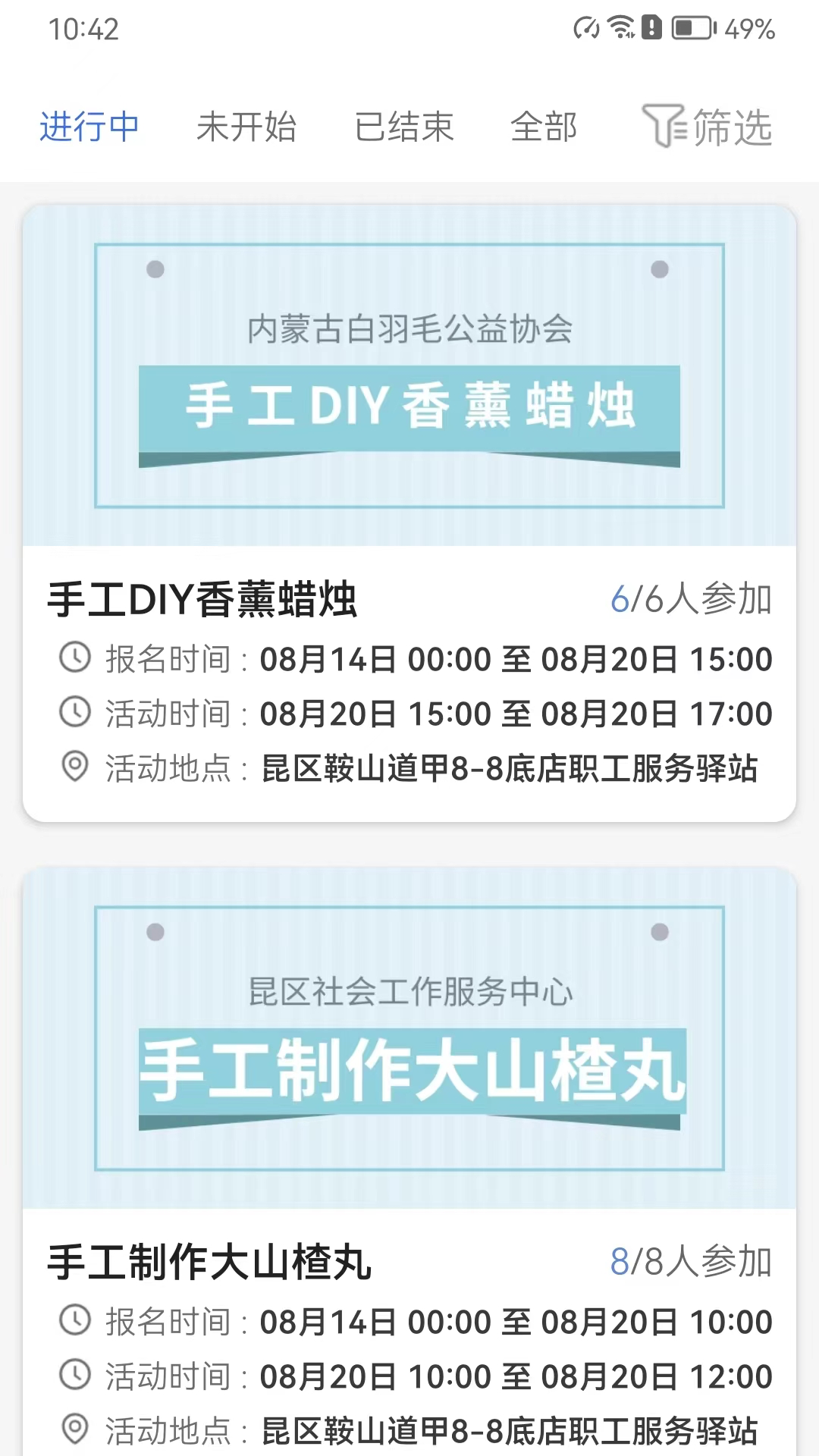Open the 全部 tab

pyautogui.click(x=546, y=127)
